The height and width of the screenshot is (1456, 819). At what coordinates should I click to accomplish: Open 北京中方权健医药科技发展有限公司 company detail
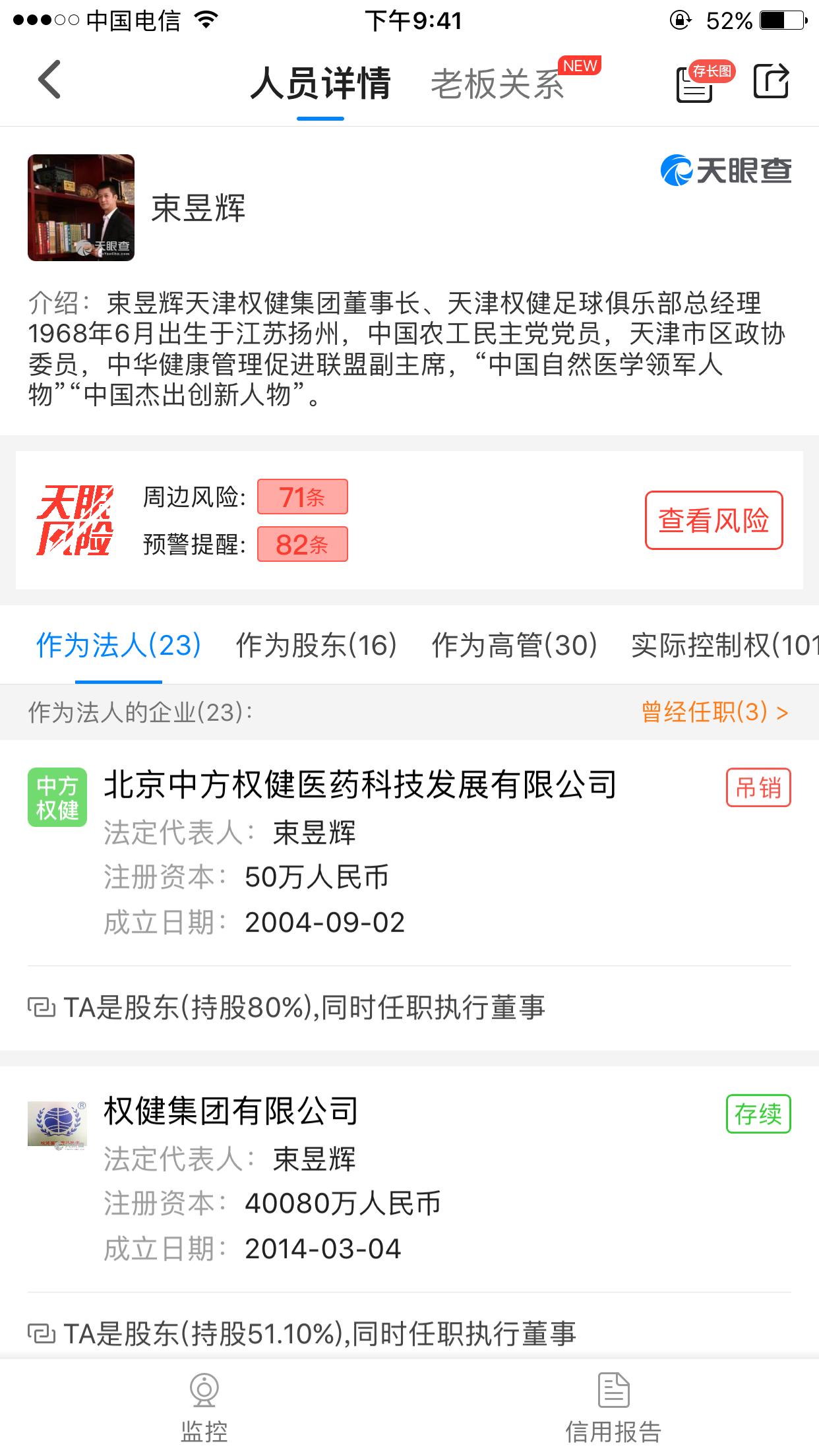360,785
